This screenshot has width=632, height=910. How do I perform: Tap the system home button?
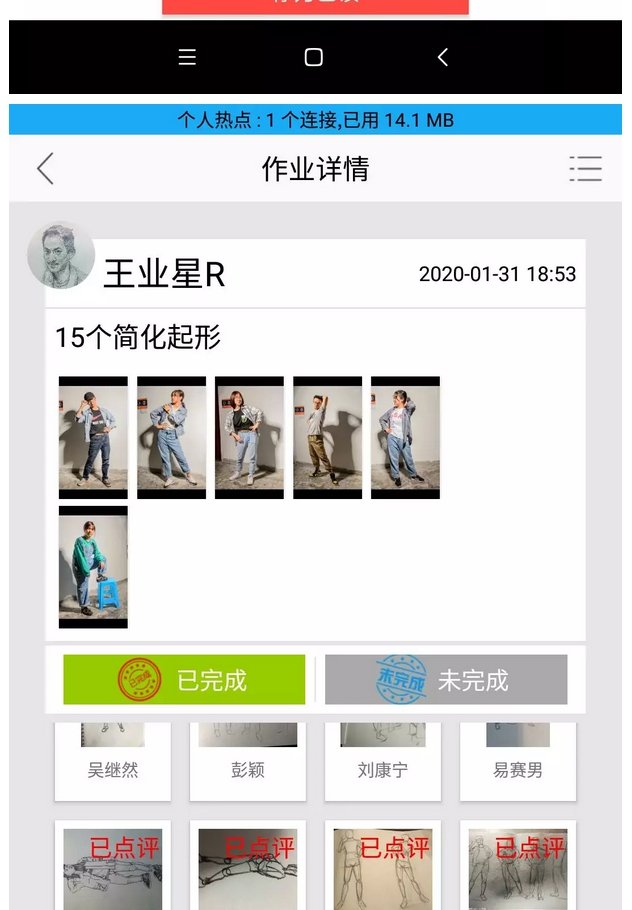(314, 58)
